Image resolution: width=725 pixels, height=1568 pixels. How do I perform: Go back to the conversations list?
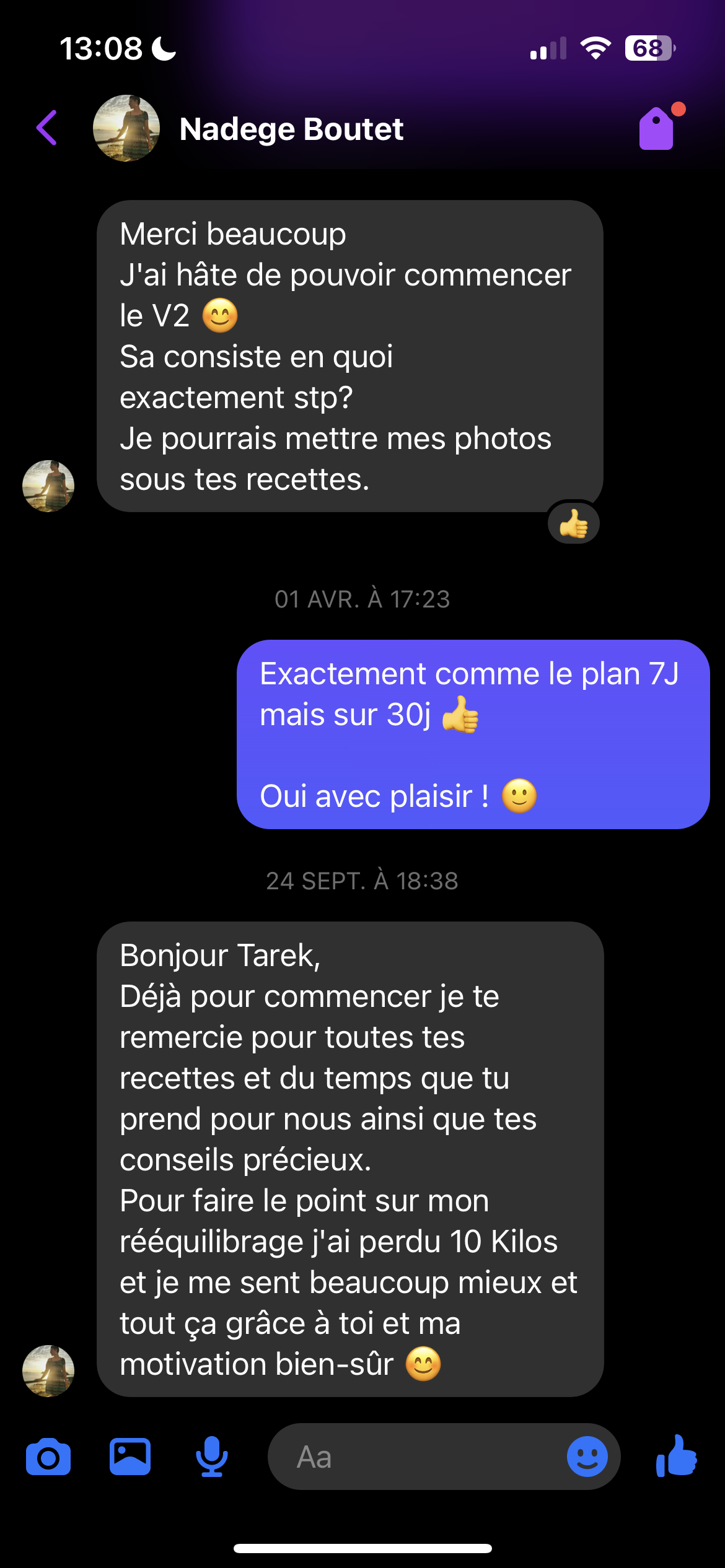47,128
